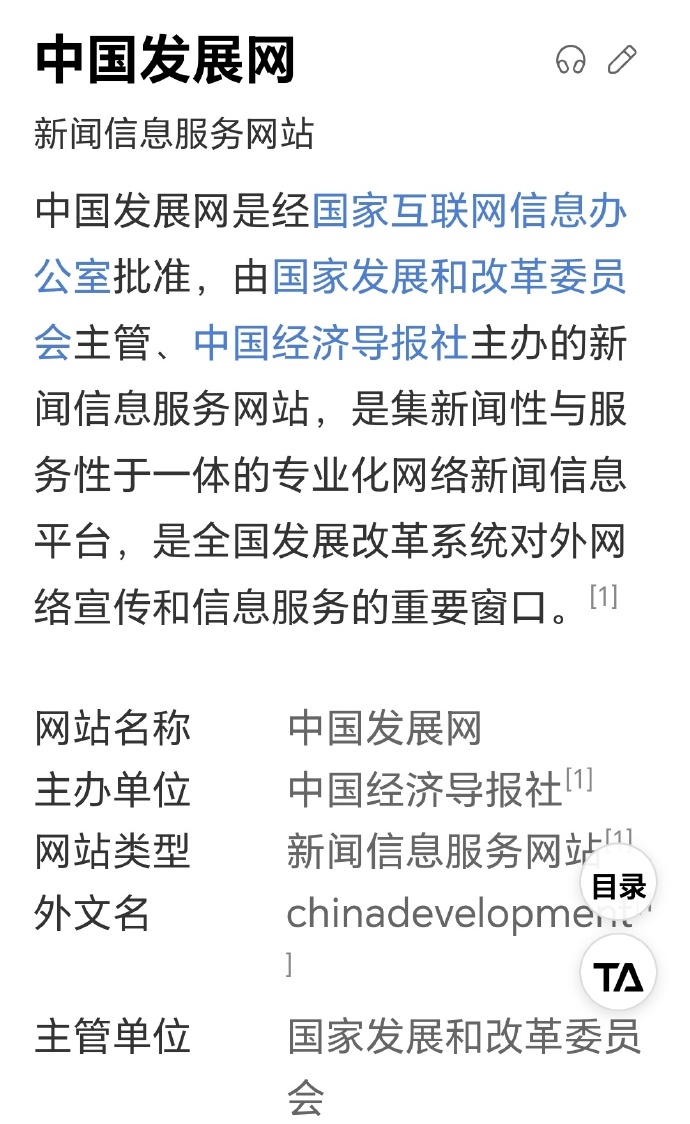Open the 目录 floating button
This screenshot has height=1124, width=690.
coord(618,886)
